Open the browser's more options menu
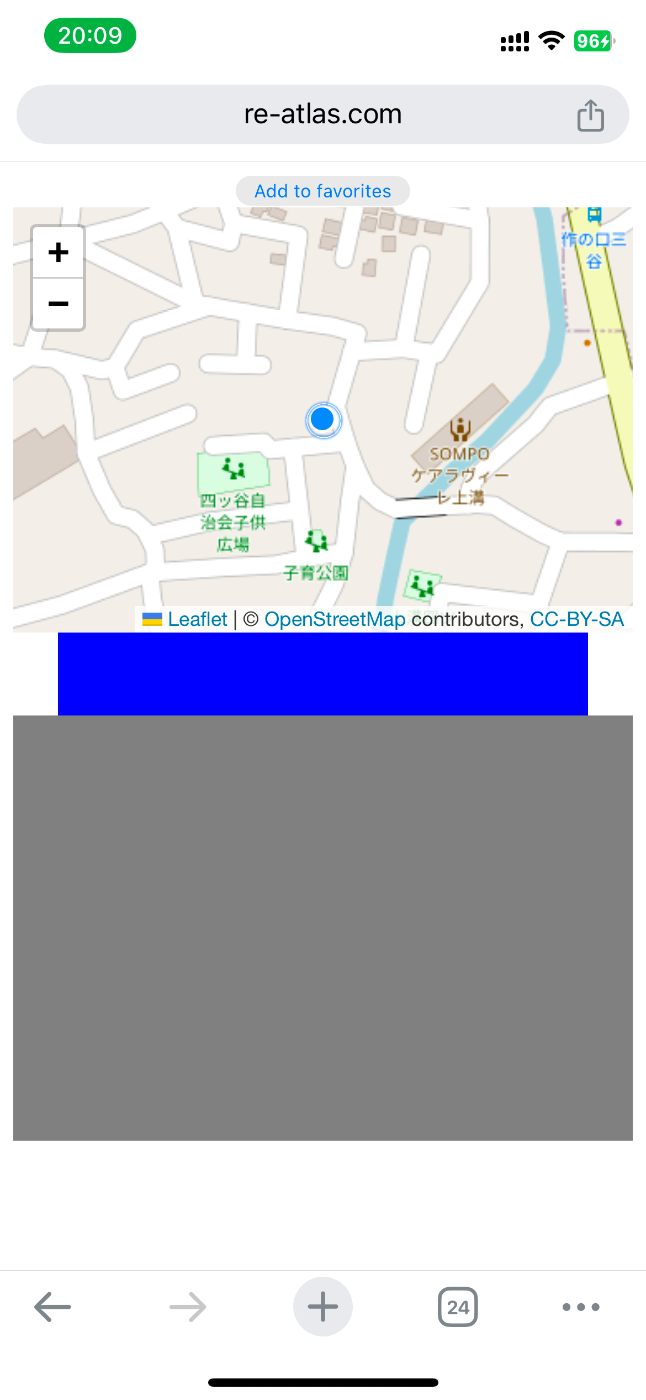Viewport: 646px width, 1400px height. point(580,1306)
